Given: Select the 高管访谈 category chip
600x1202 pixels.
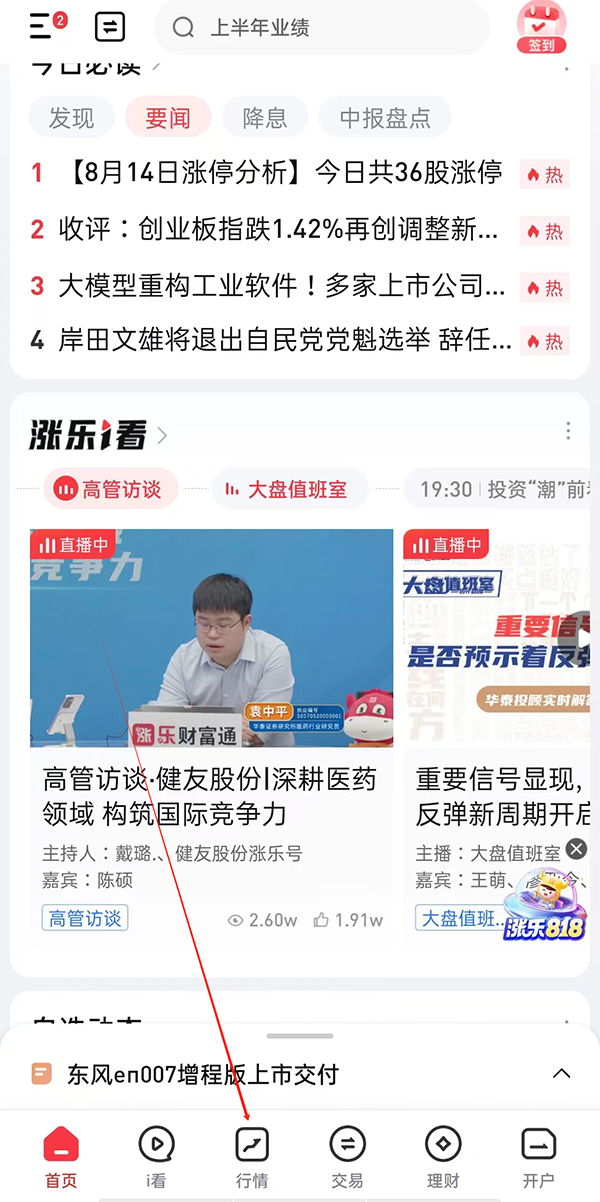Looking at the screenshot, I should click(110, 489).
